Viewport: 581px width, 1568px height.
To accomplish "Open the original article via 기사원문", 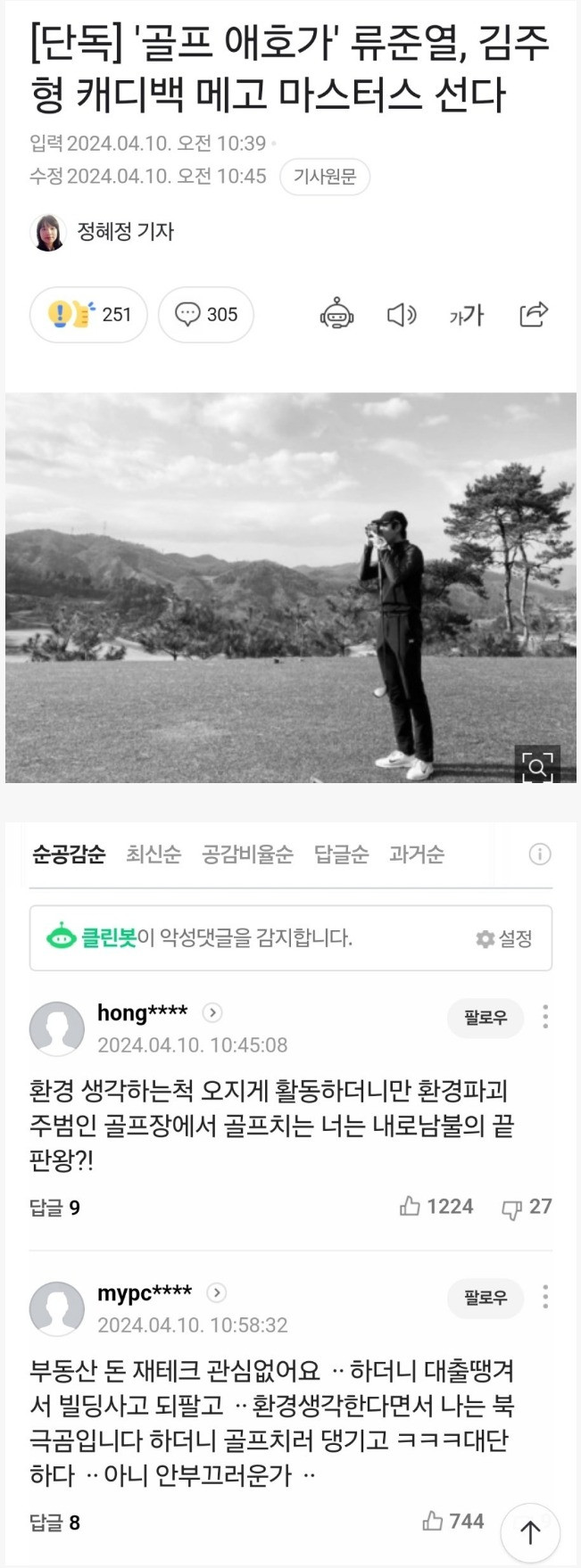I will point(324,177).
